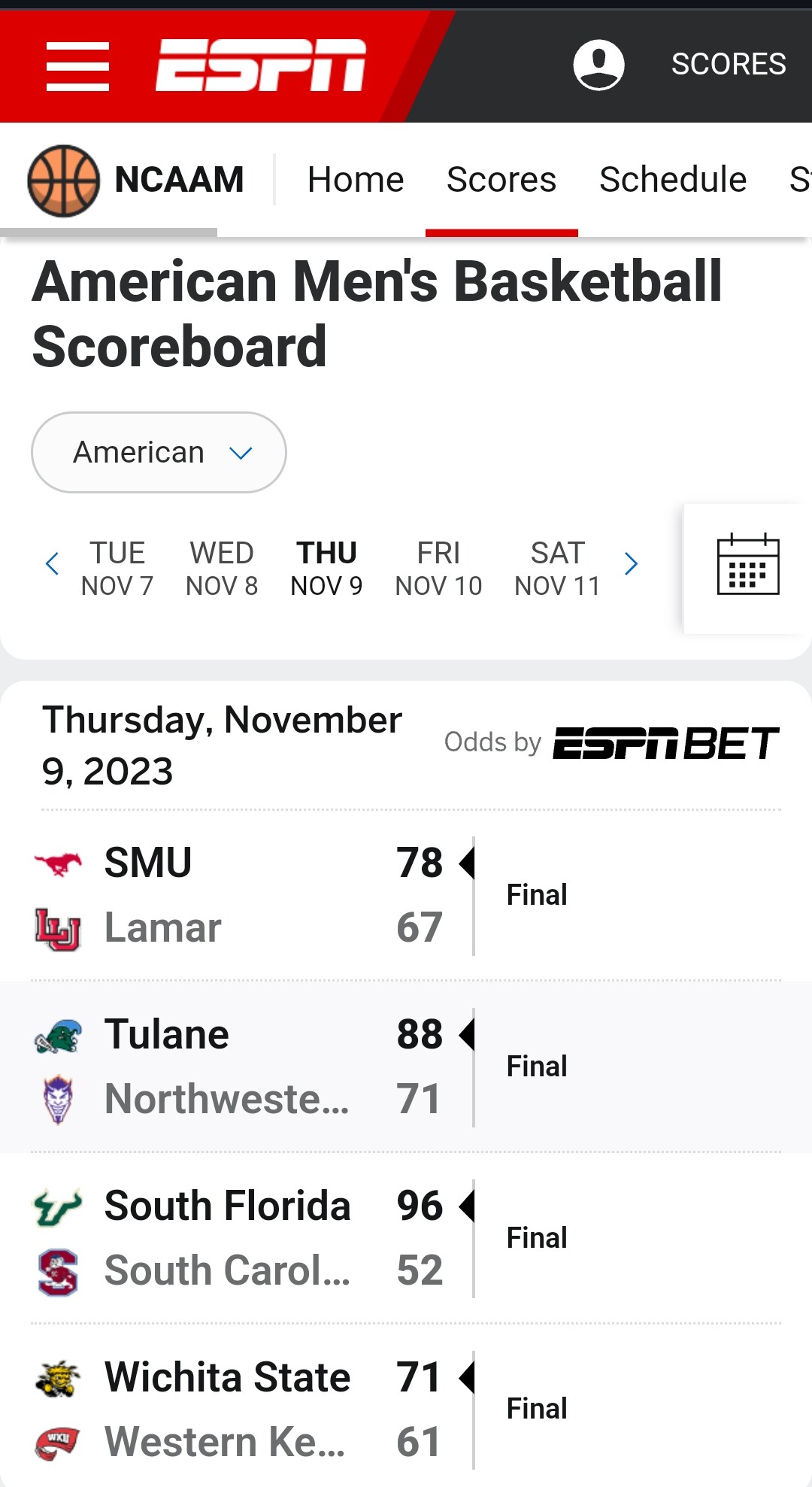The width and height of the screenshot is (812, 1487).
Task: Expand the American conference dropdown
Action: (x=159, y=452)
